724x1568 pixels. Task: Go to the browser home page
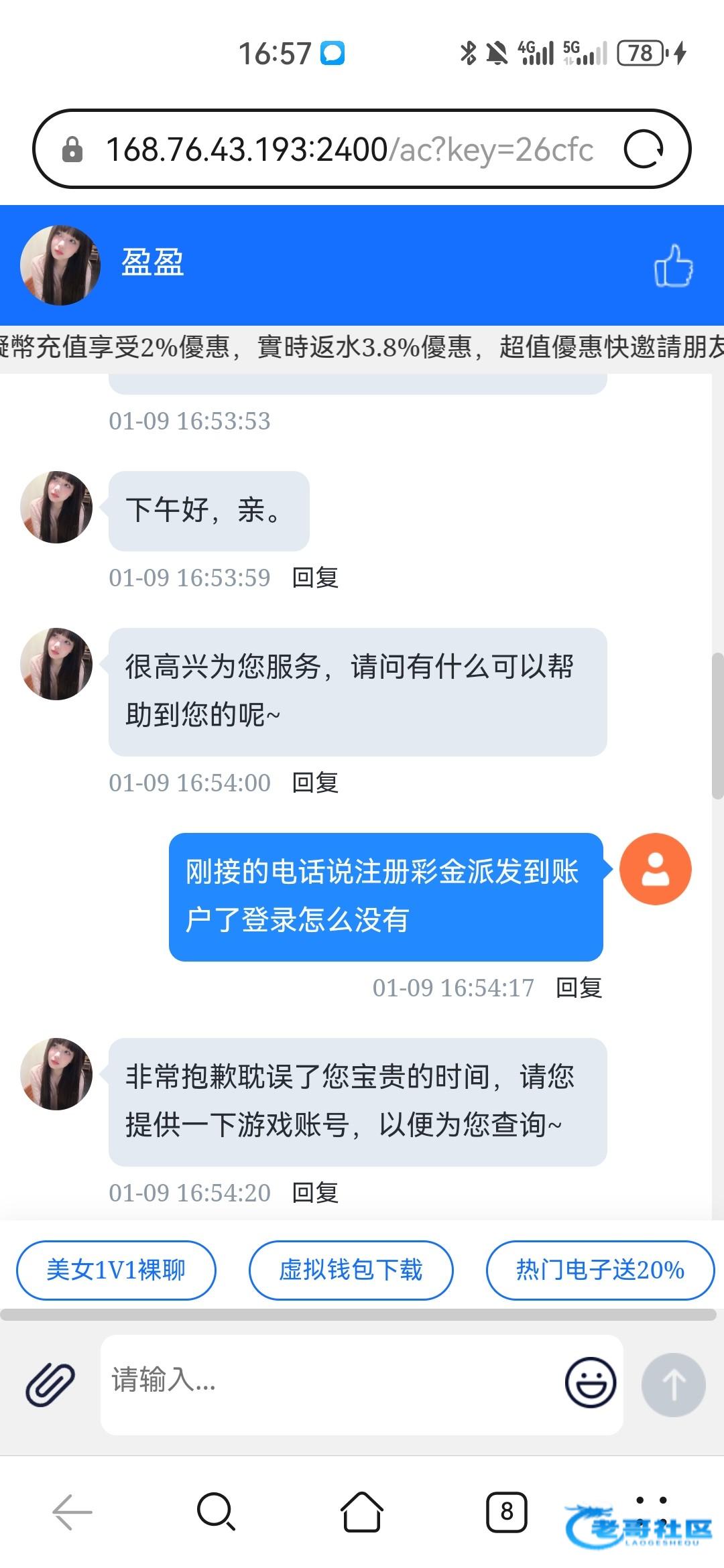pyautogui.click(x=361, y=1512)
